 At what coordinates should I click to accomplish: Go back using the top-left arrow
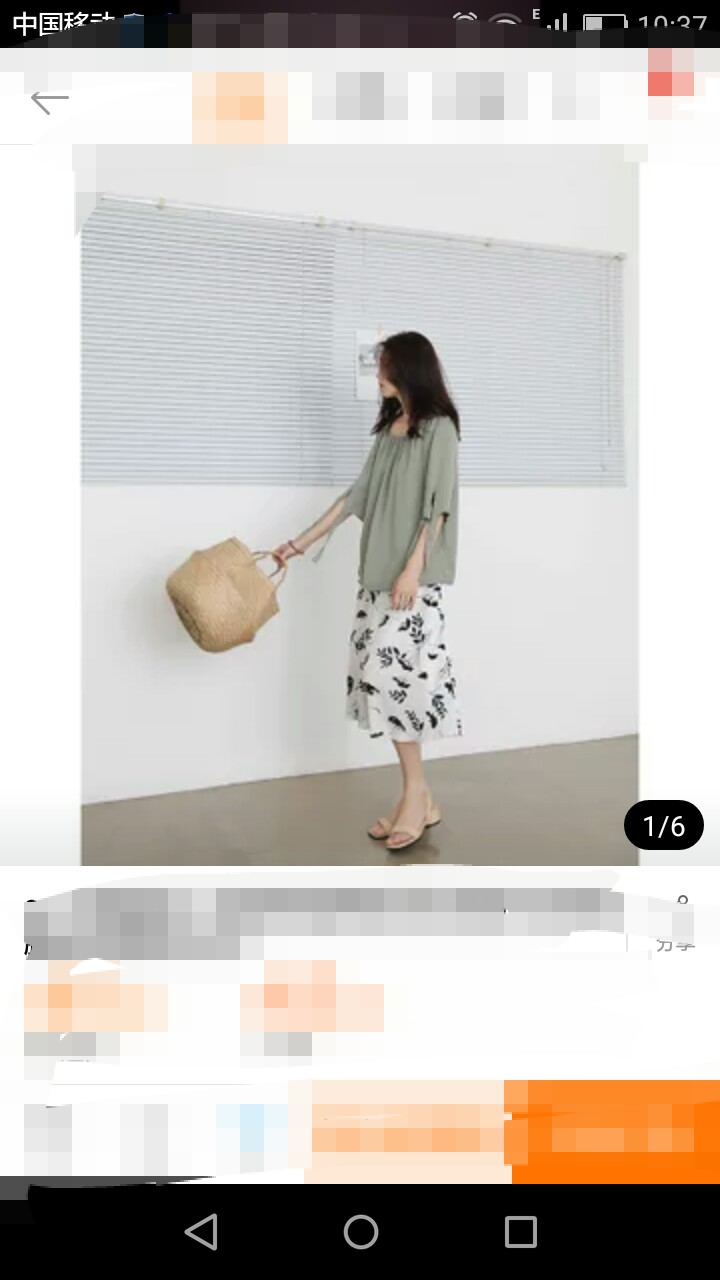49,100
